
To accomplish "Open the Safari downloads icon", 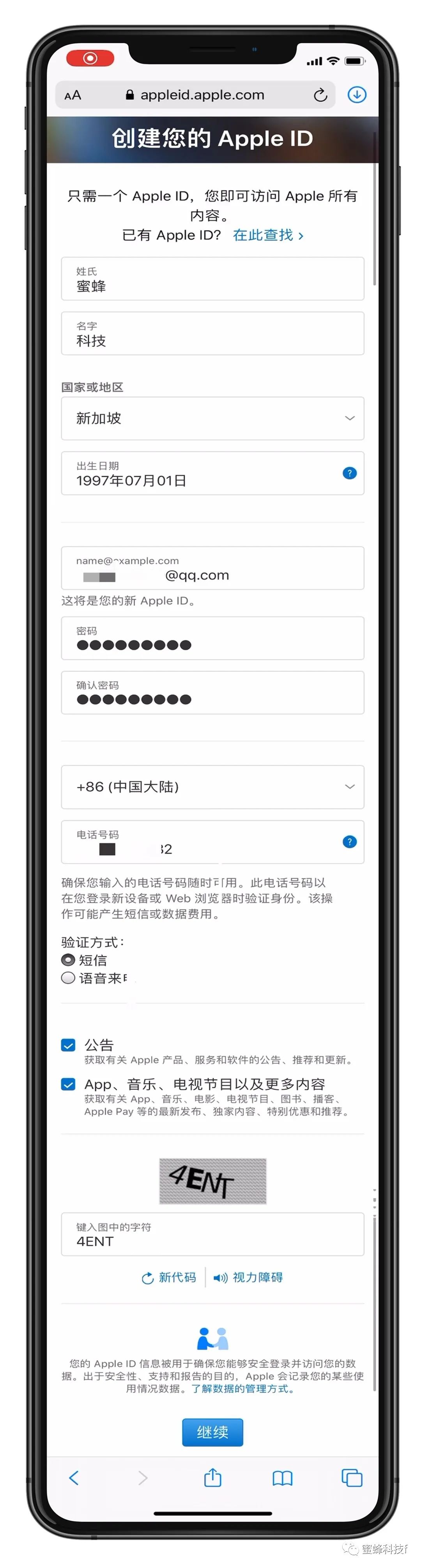I will tap(356, 95).
